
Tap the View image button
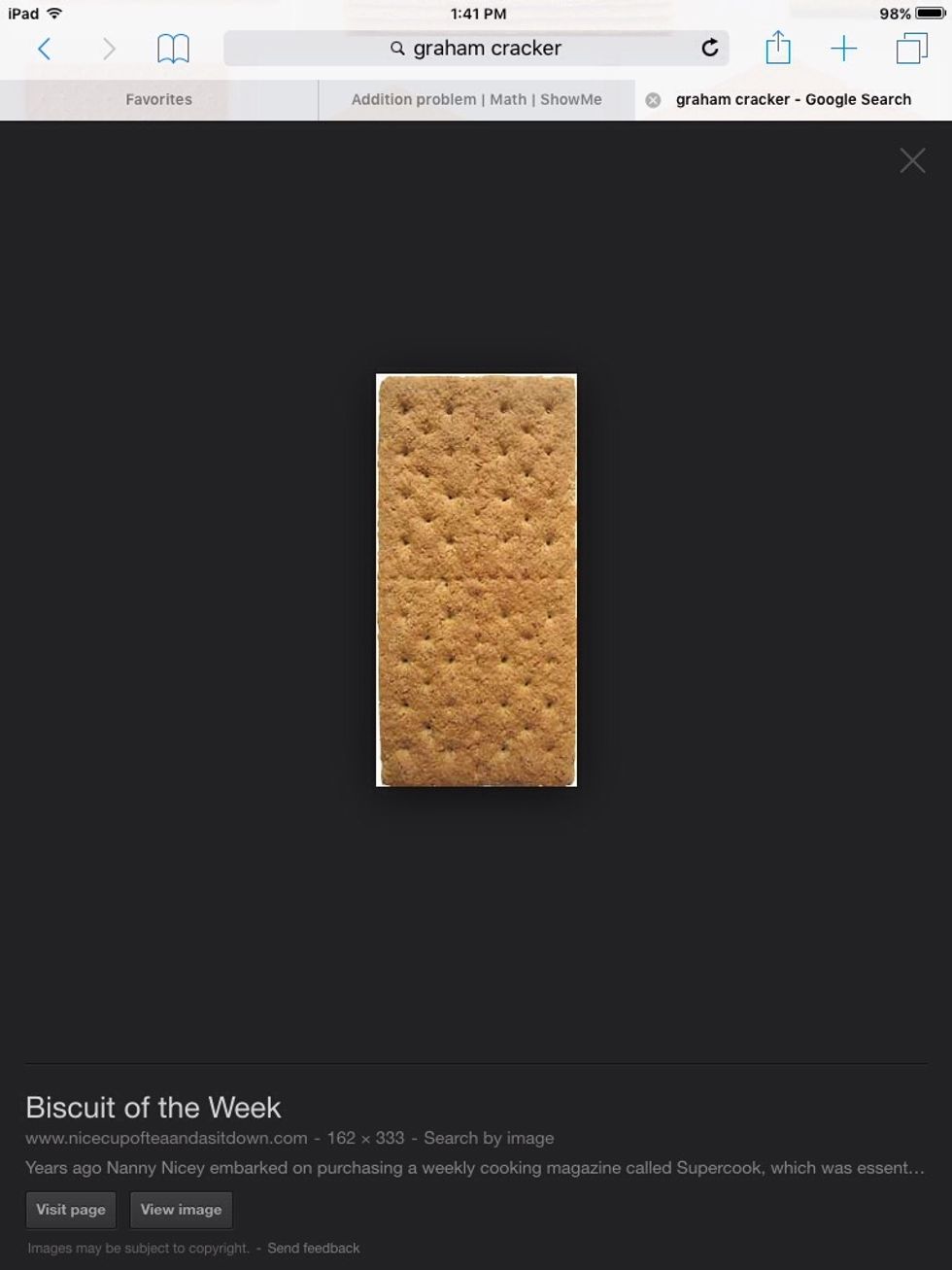point(181,1210)
